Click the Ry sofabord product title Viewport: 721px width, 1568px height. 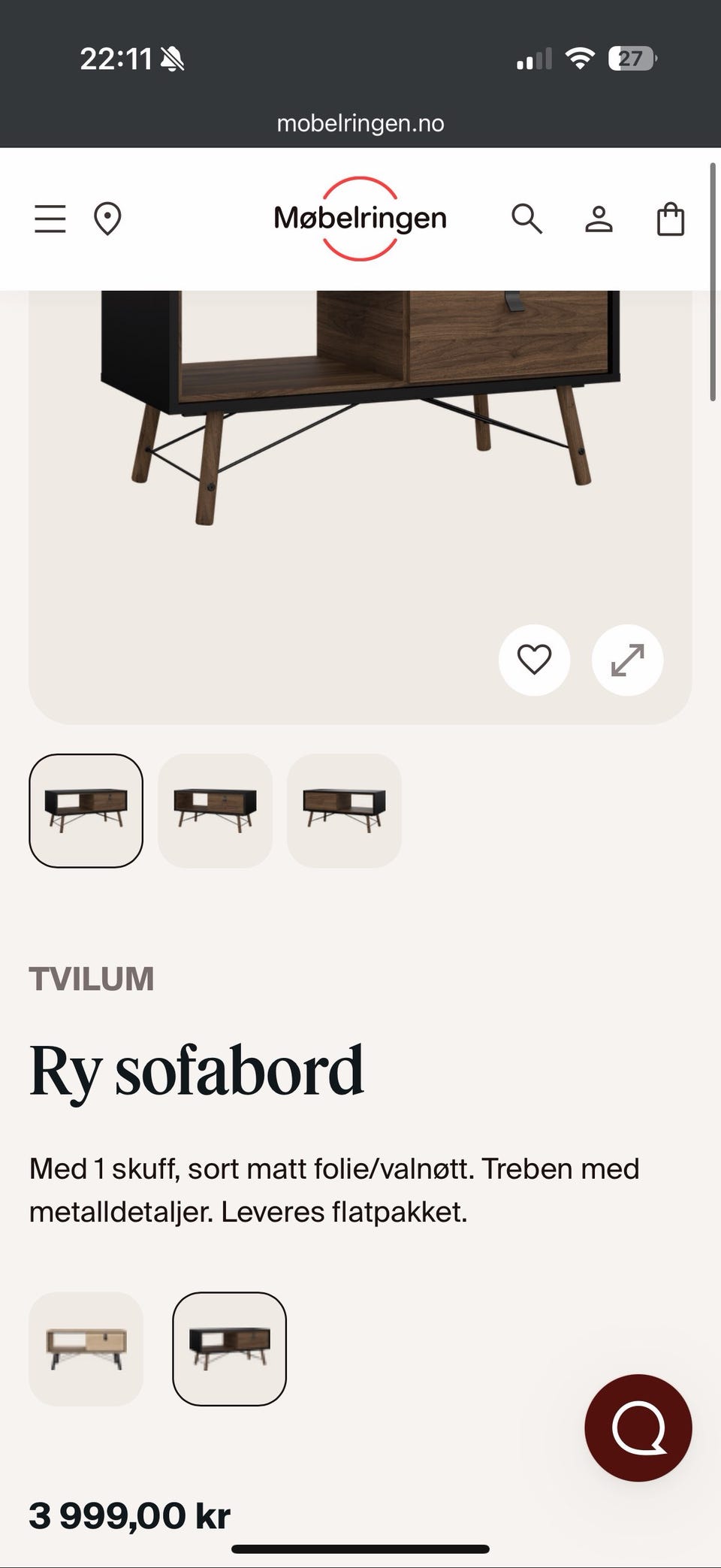[x=197, y=1068]
